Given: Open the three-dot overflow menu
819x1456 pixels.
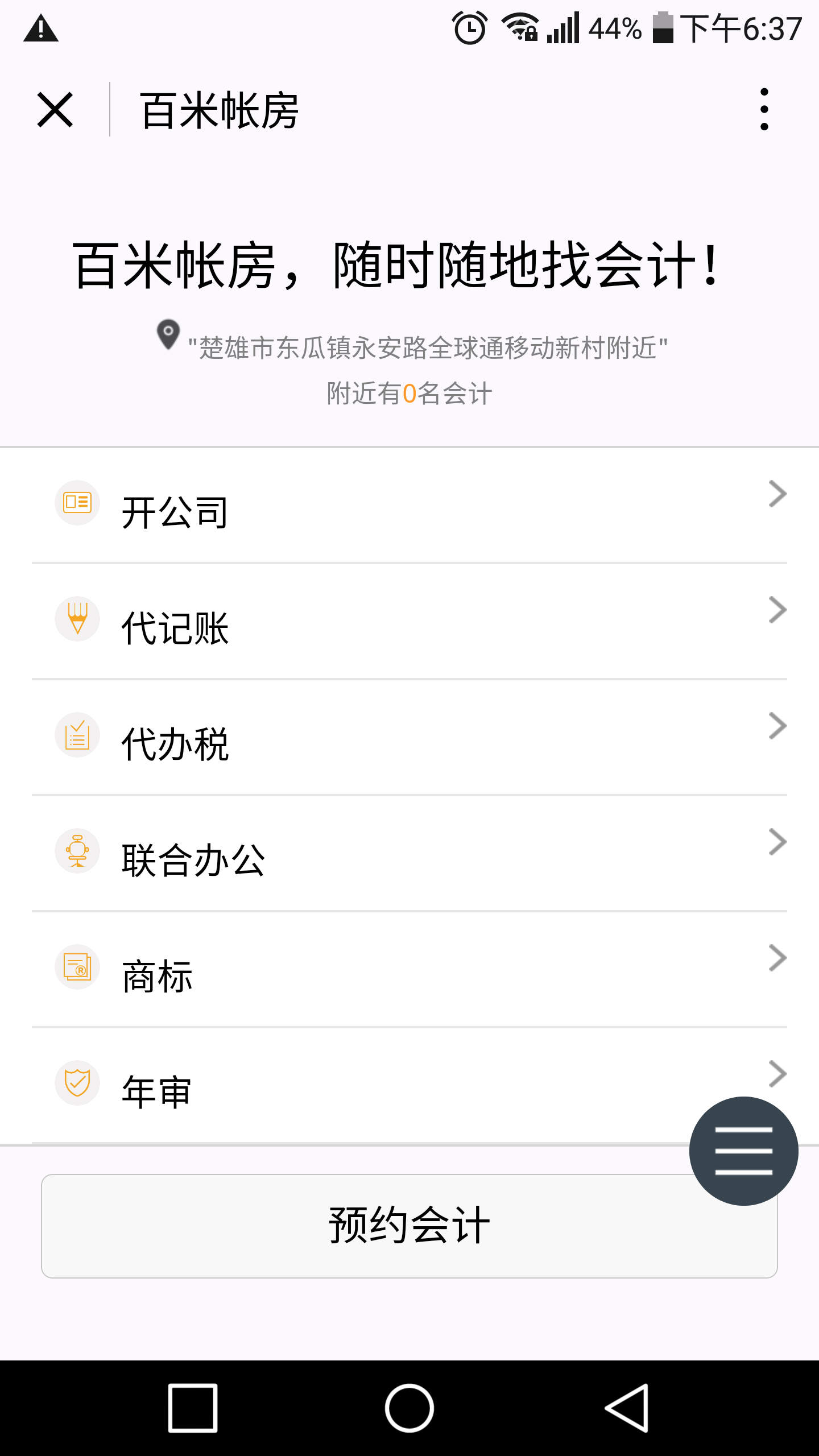Looking at the screenshot, I should [x=764, y=109].
